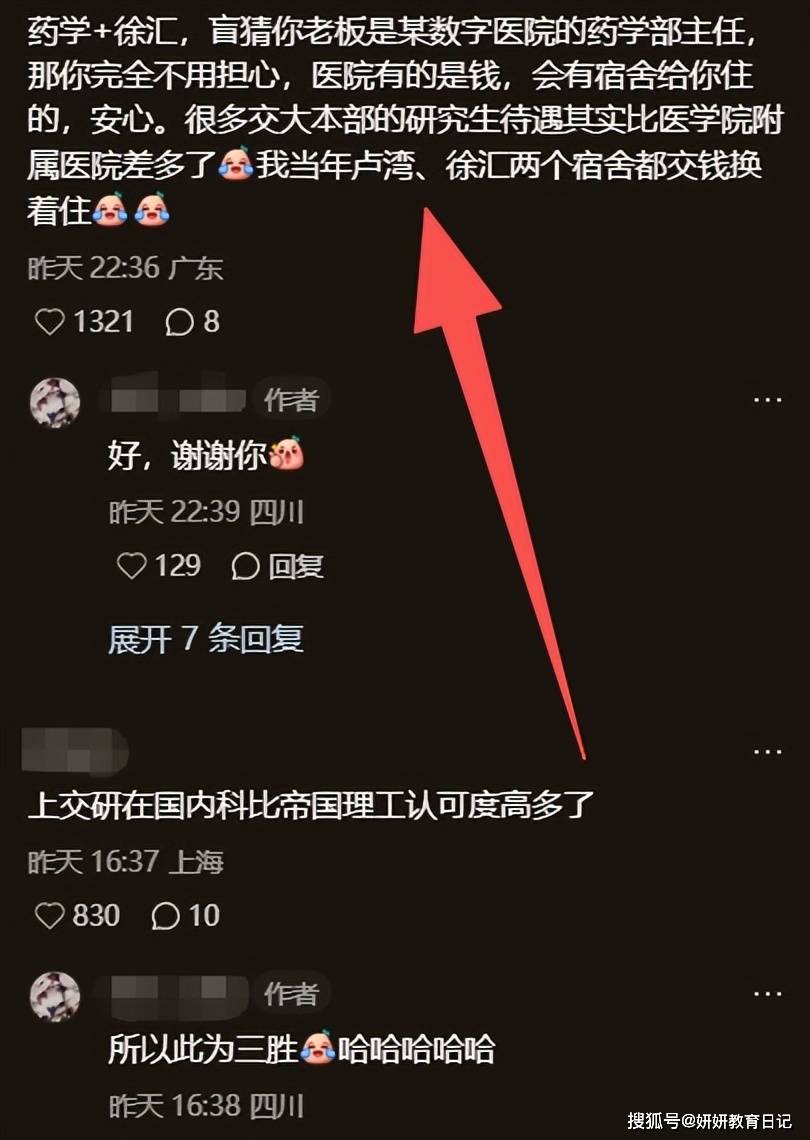Open author's avatar beside "好,谢谢你" reply
This screenshot has width=810, height=1140.
[x=55, y=402]
